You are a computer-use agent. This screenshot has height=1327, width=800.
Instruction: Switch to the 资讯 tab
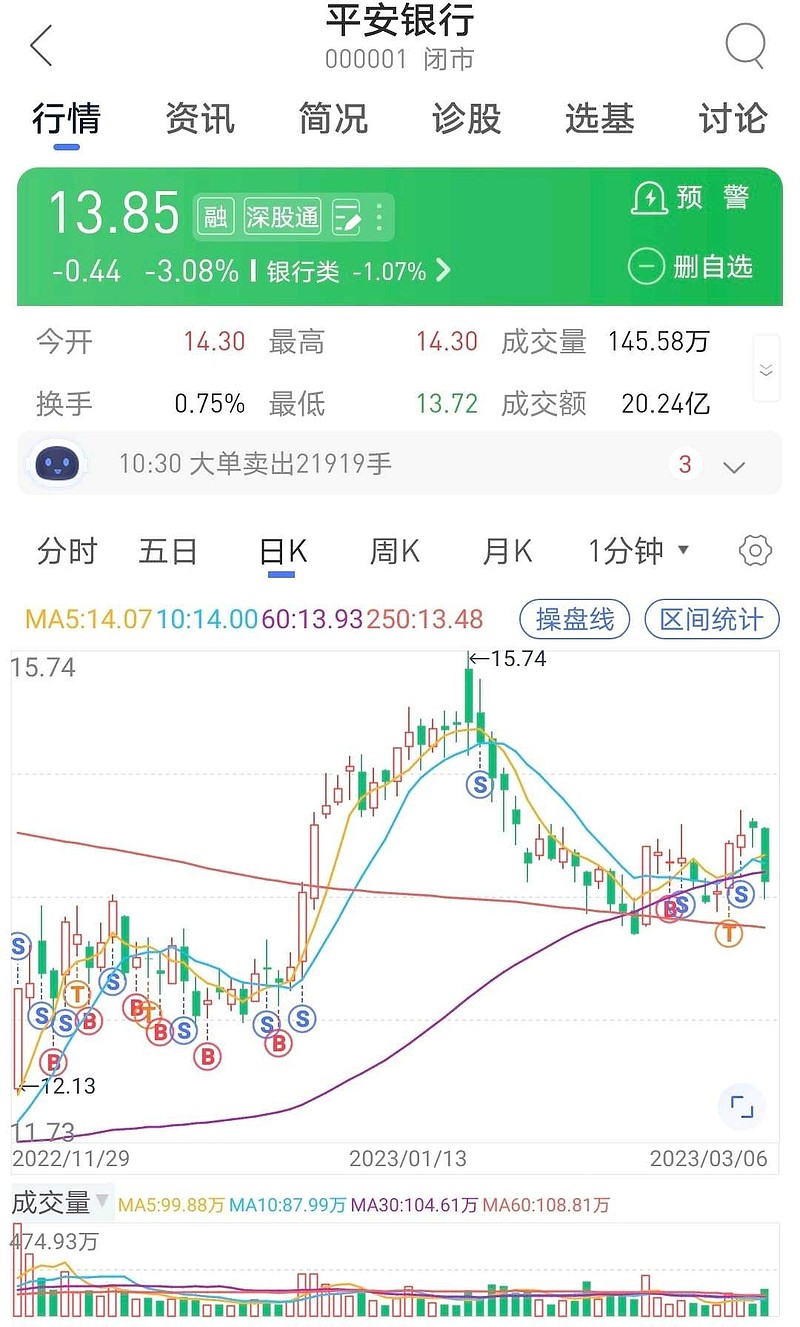point(200,119)
